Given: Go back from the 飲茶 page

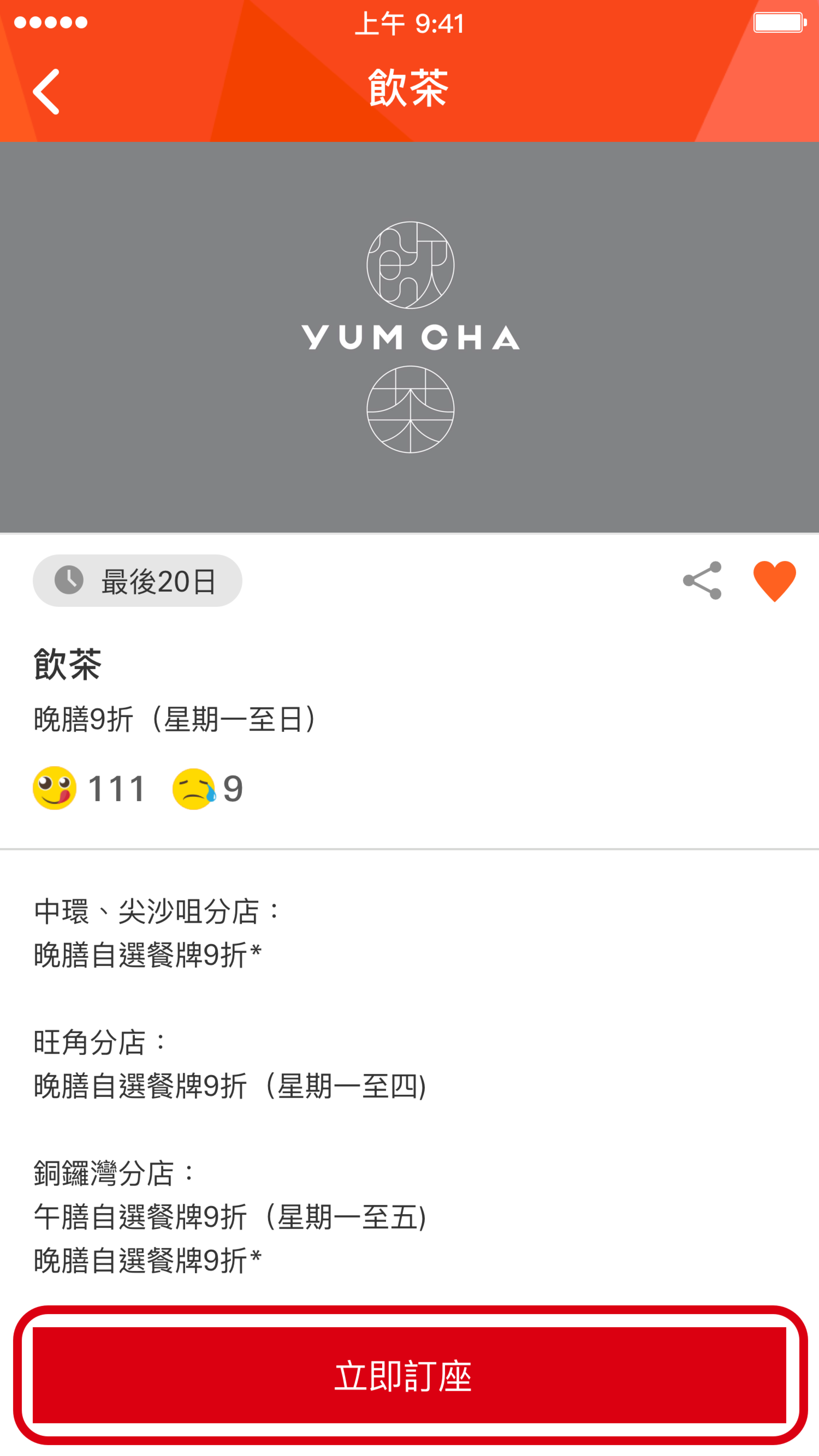Looking at the screenshot, I should pos(46,92).
